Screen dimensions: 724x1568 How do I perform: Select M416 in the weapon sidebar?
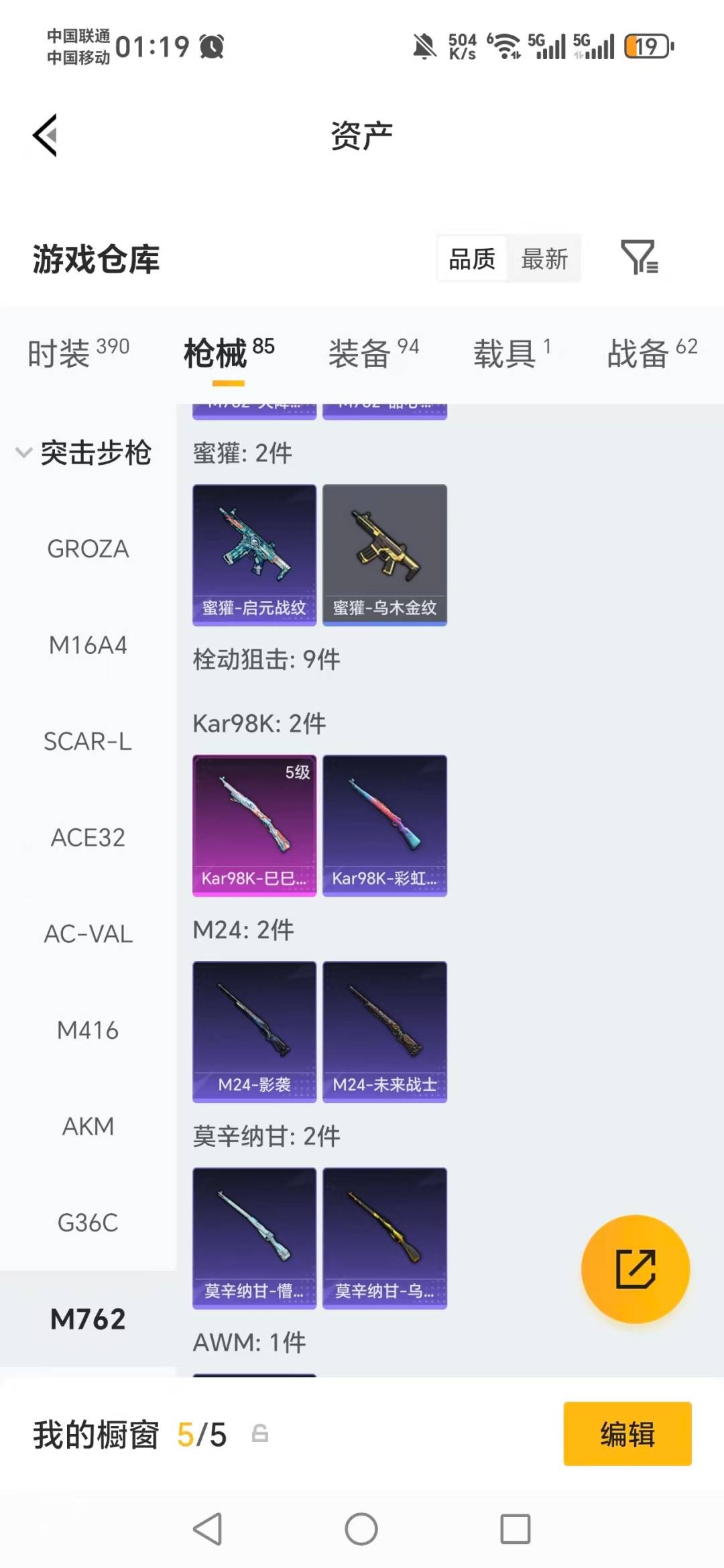coord(88,1031)
